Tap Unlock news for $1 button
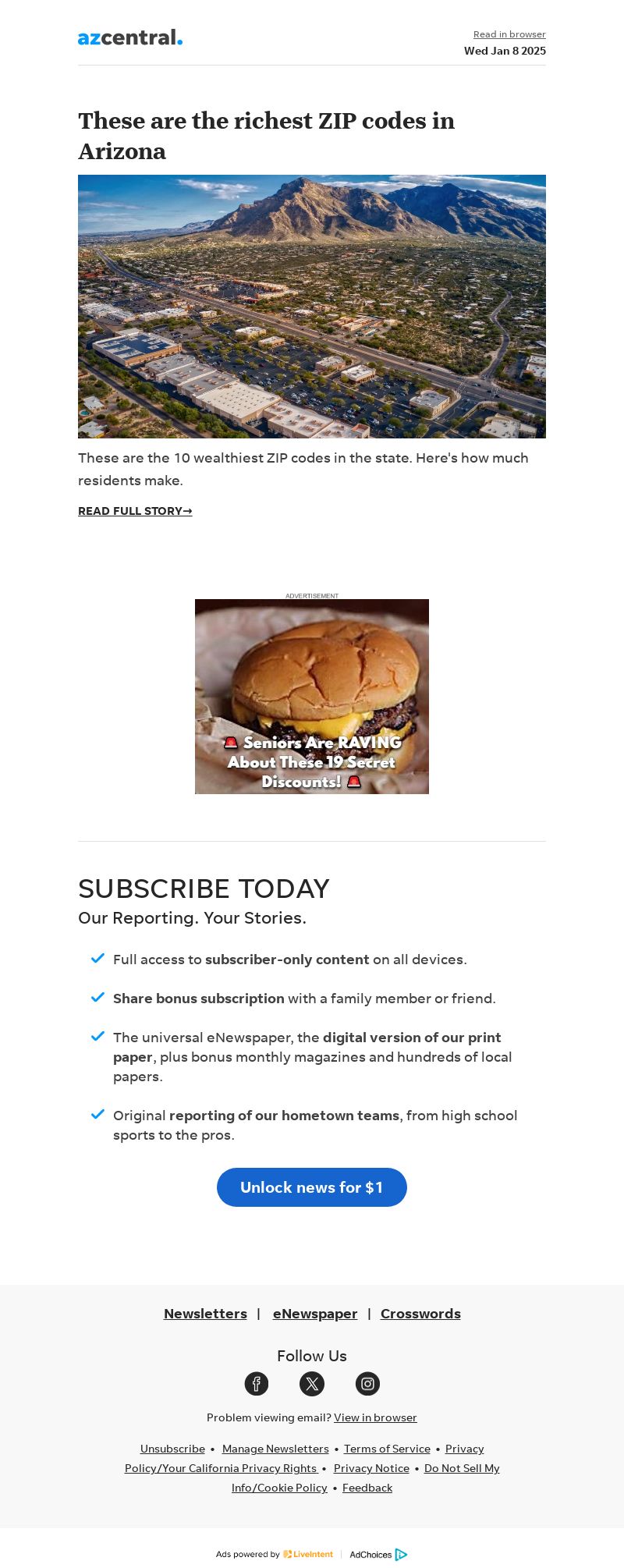This screenshot has height=1568, width=624. (x=312, y=1187)
